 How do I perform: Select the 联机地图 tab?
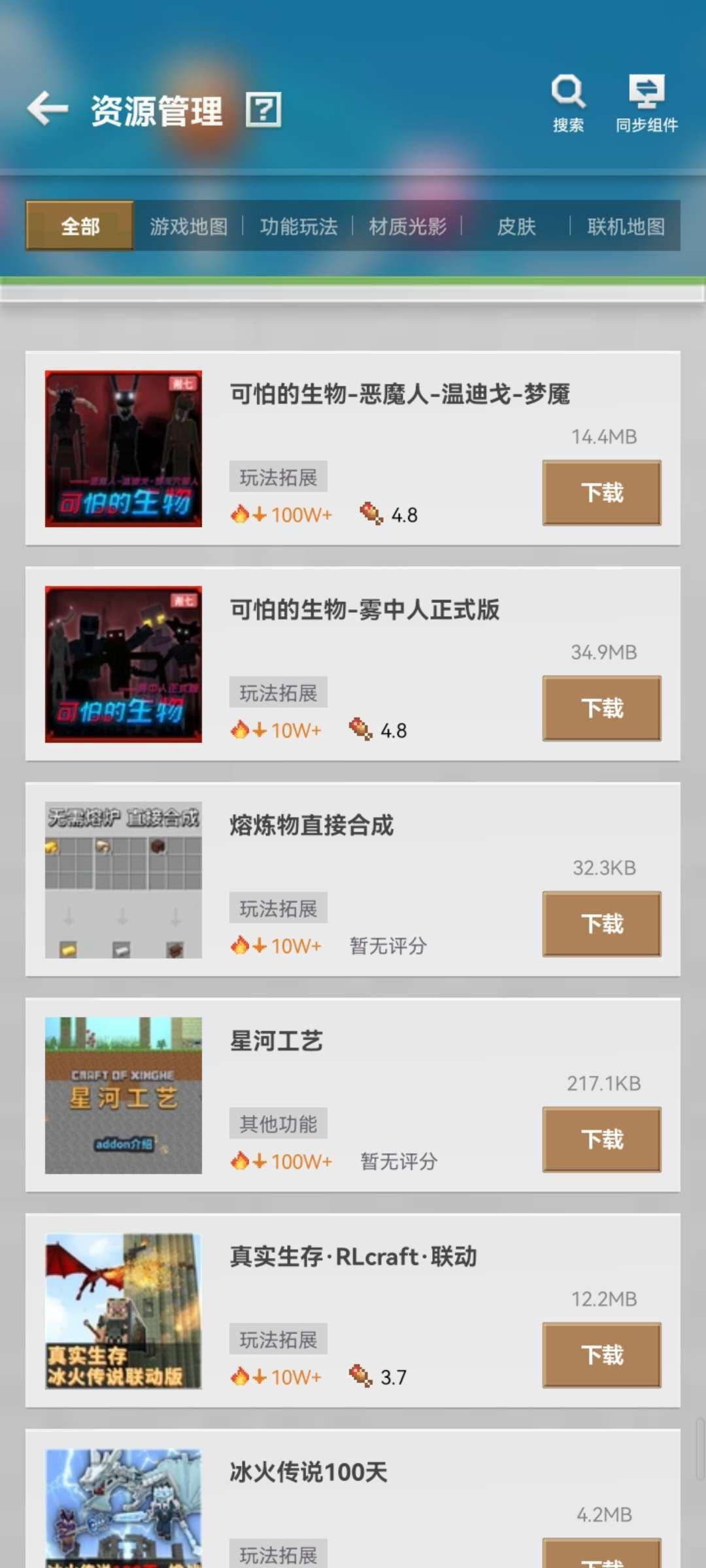624,227
